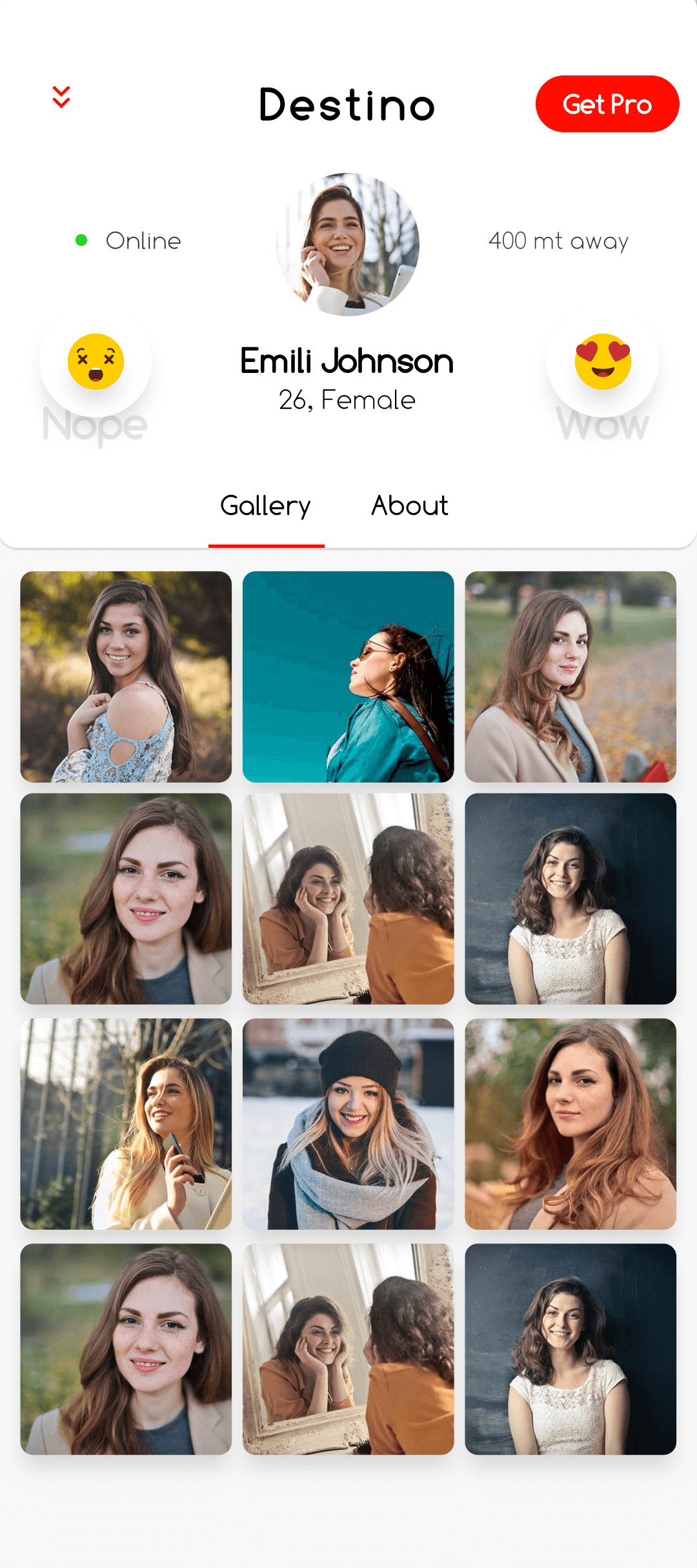Tap the Get Pro button
Image resolution: width=697 pixels, height=1568 pixels.
click(x=607, y=104)
